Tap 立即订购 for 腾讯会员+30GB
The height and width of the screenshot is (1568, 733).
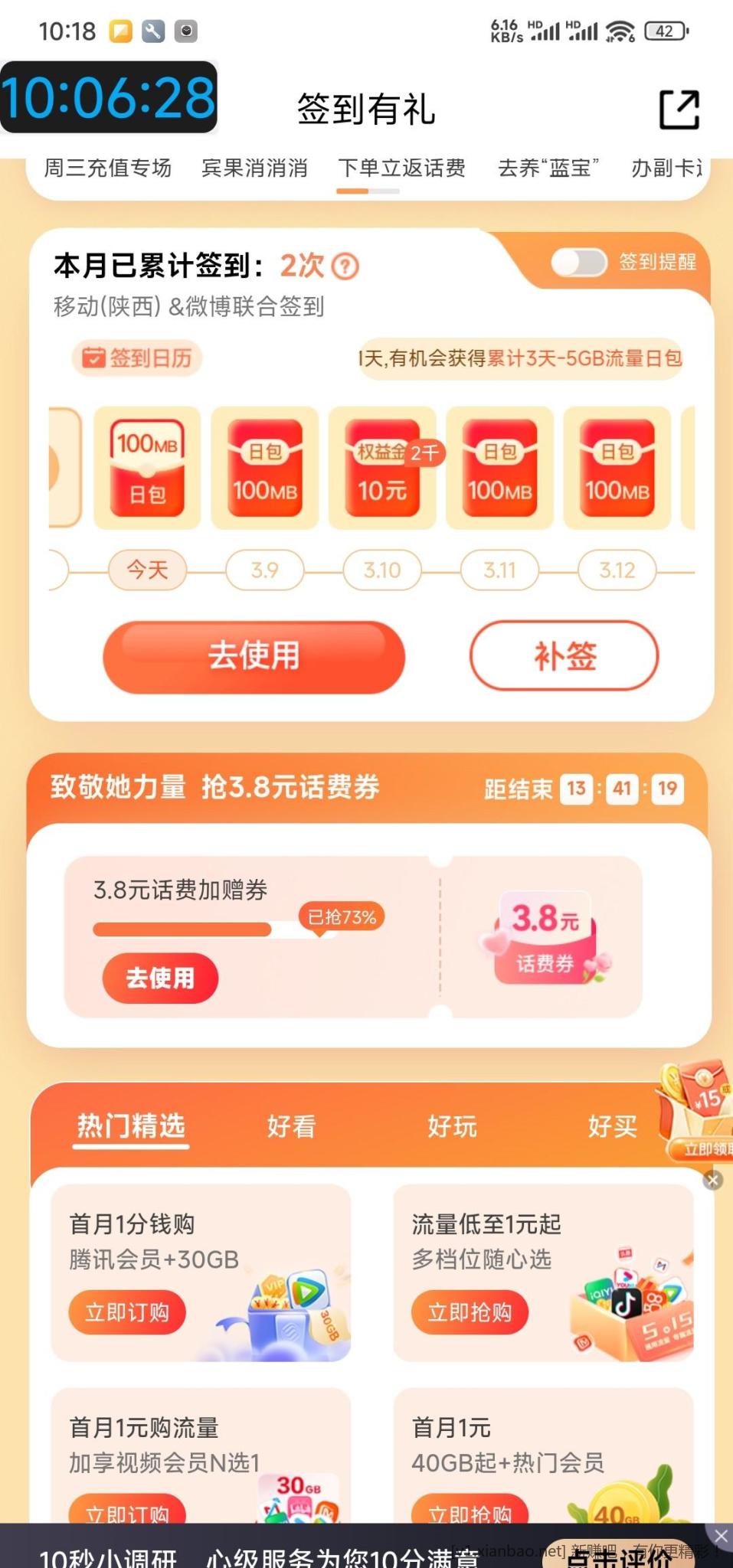(127, 1312)
